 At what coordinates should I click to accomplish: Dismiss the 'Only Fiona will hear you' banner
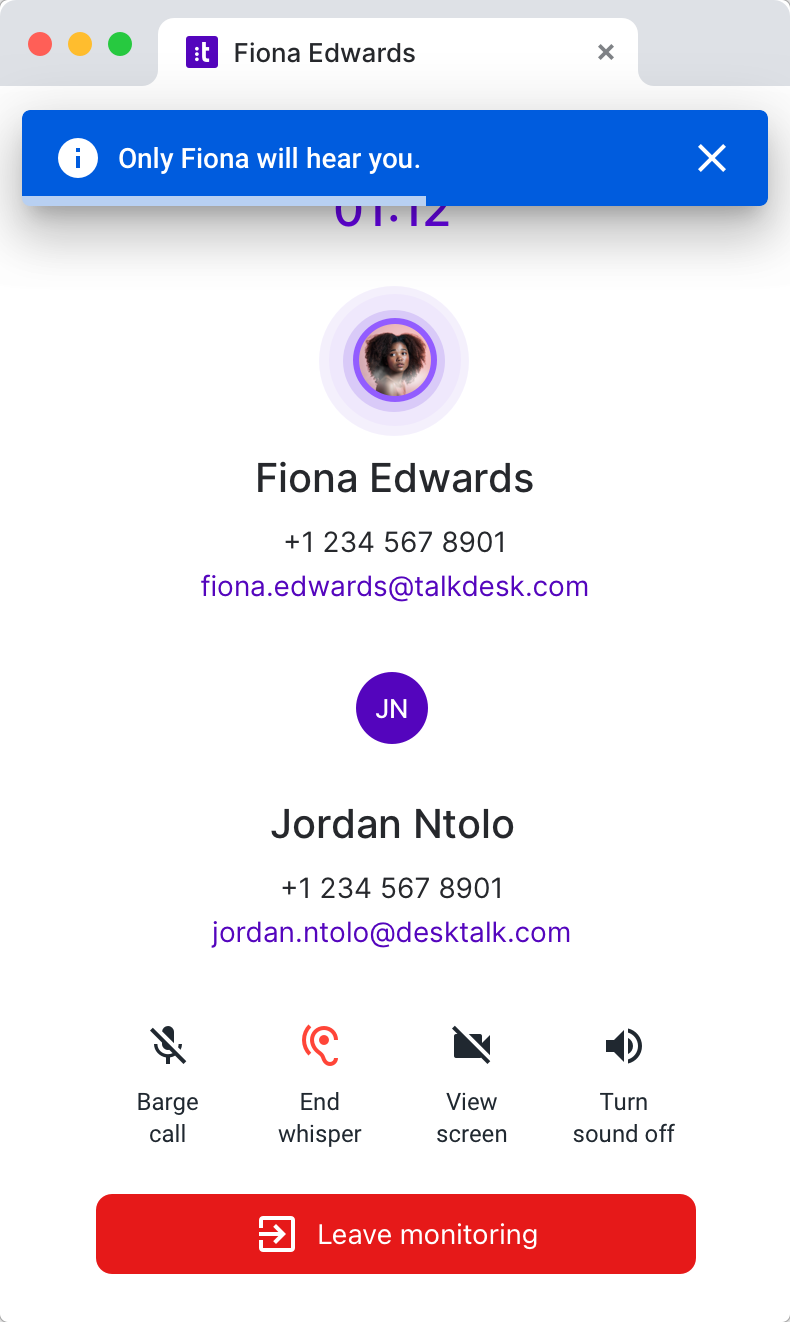[711, 158]
